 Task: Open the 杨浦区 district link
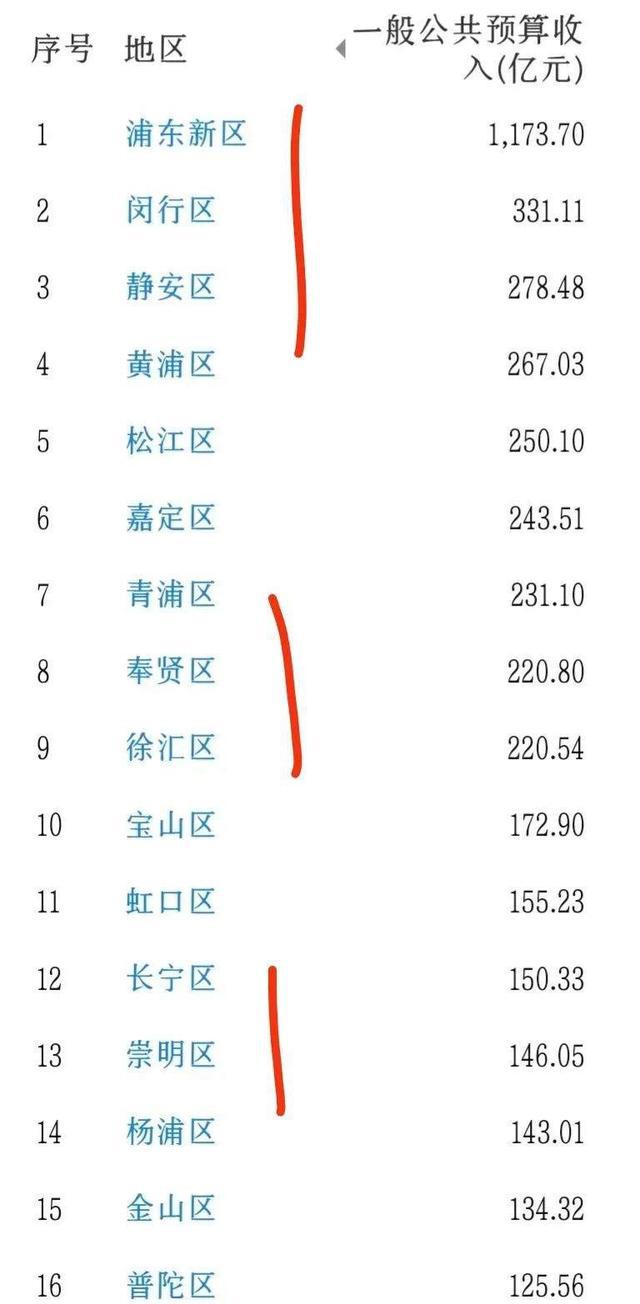[171, 1132]
